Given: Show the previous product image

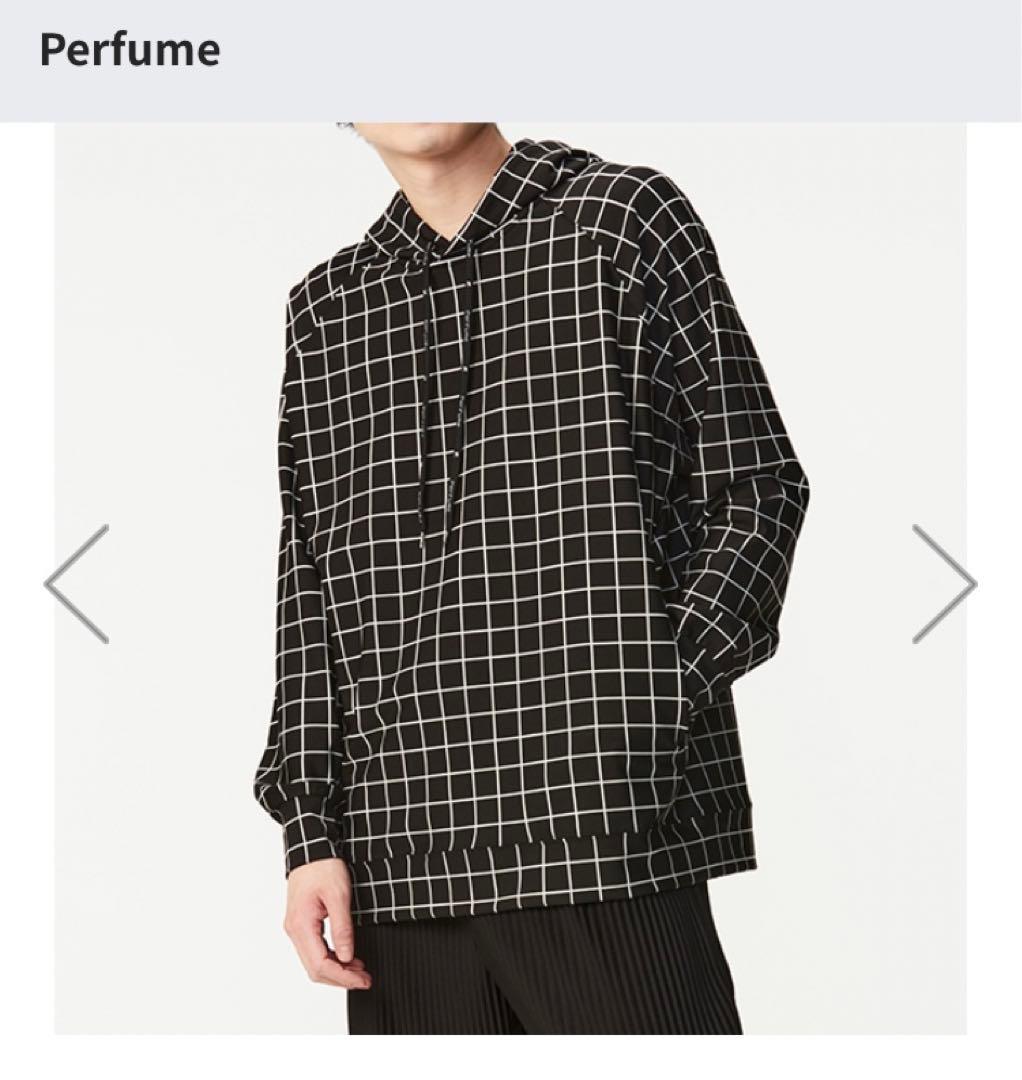Looking at the screenshot, I should pyautogui.click(x=77, y=584).
